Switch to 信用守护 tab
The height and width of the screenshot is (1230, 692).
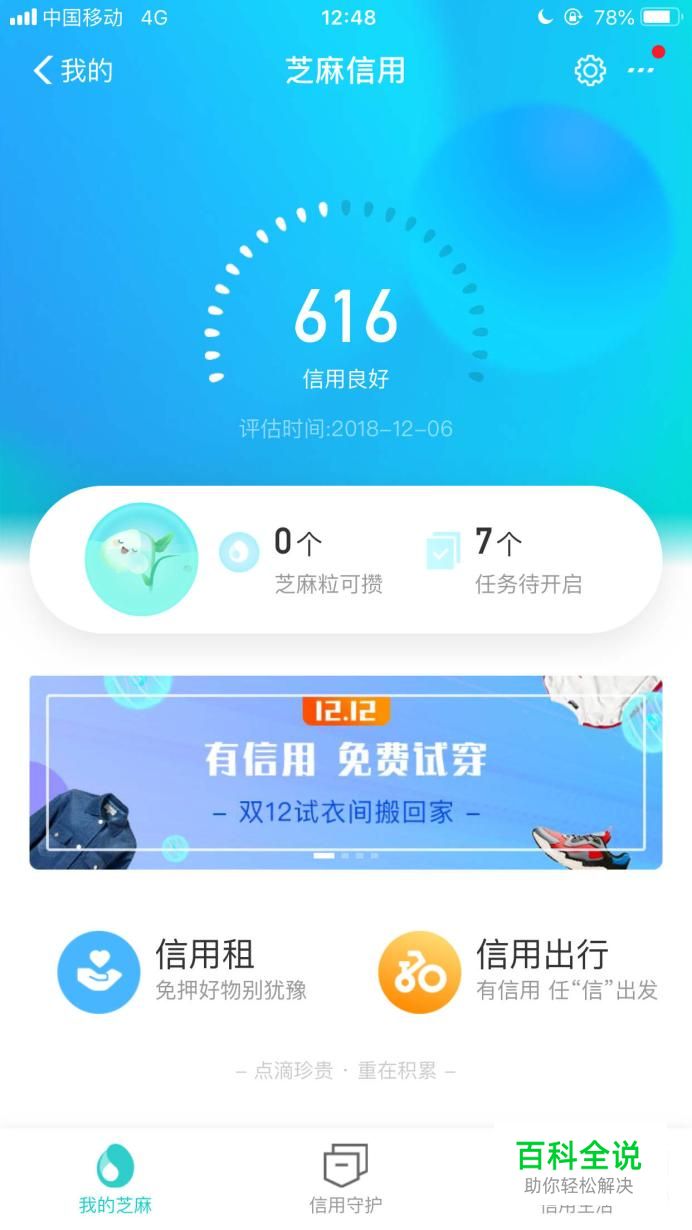346,1178
